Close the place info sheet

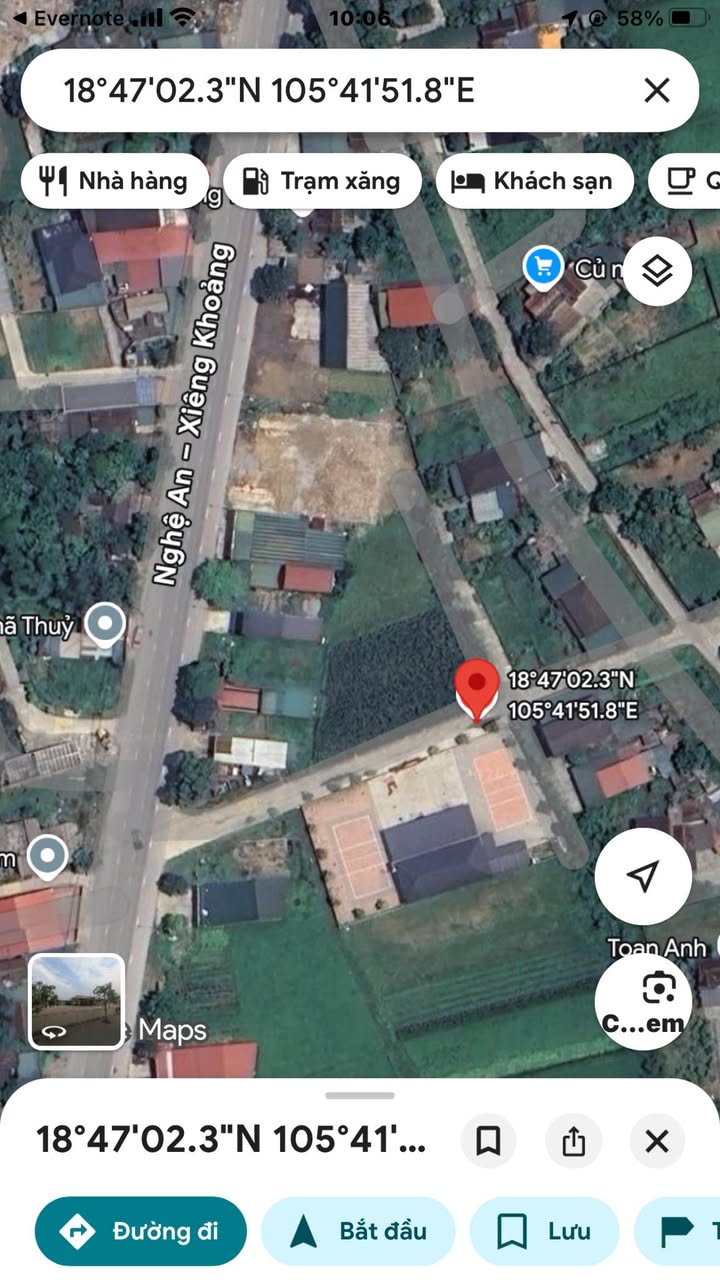coord(657,1141)
